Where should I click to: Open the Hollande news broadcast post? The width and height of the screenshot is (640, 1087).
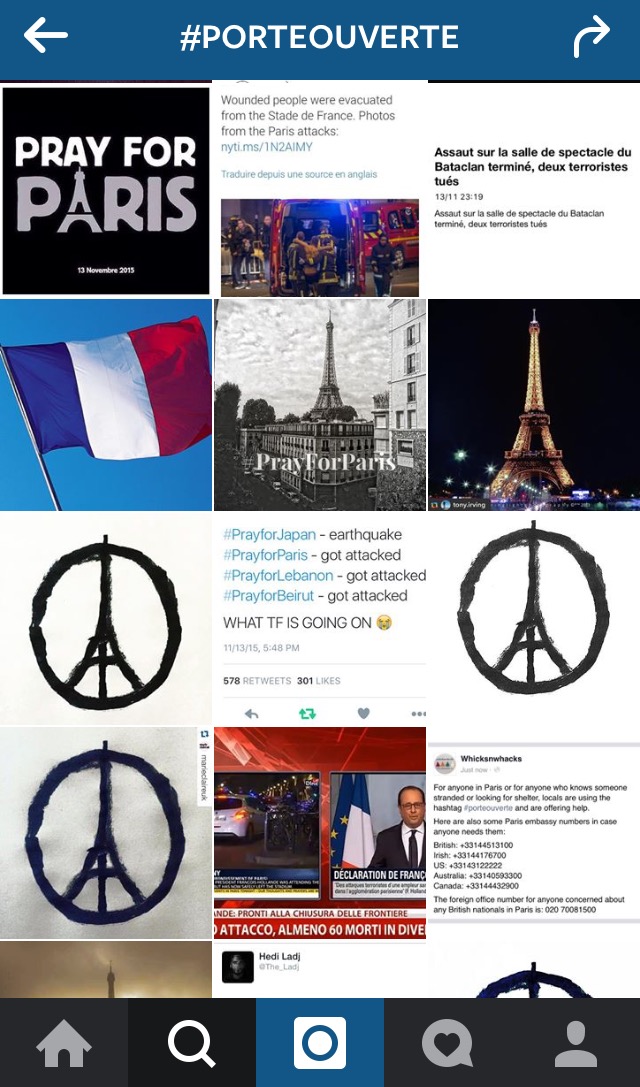(320, 832)
